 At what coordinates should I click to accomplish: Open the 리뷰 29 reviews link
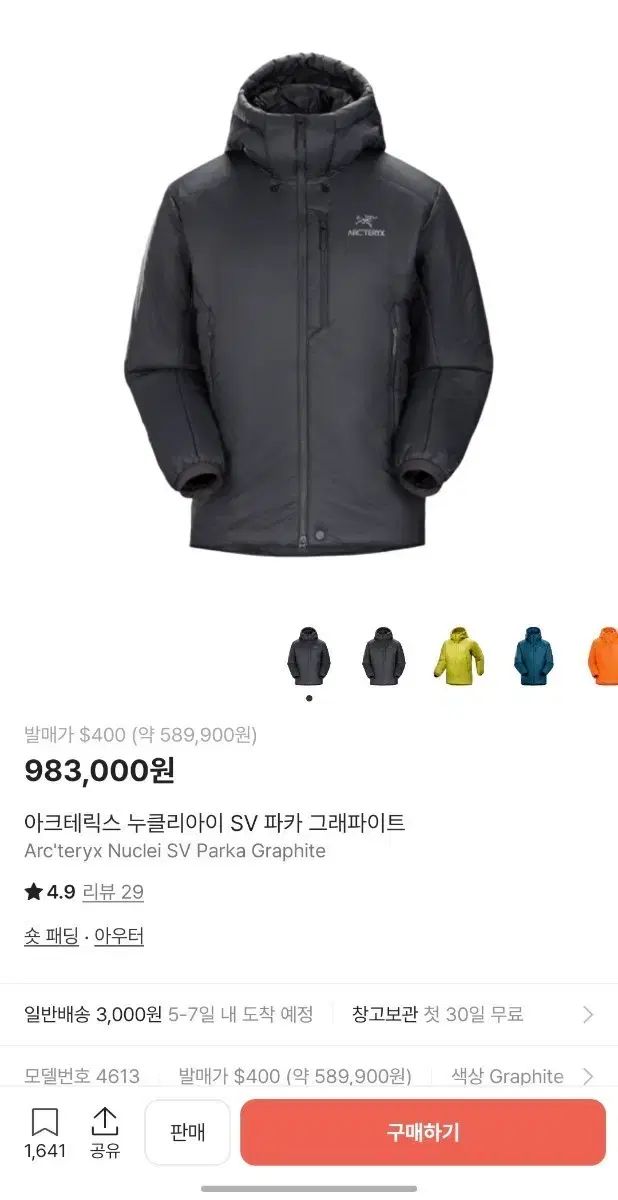click(113, 892)
